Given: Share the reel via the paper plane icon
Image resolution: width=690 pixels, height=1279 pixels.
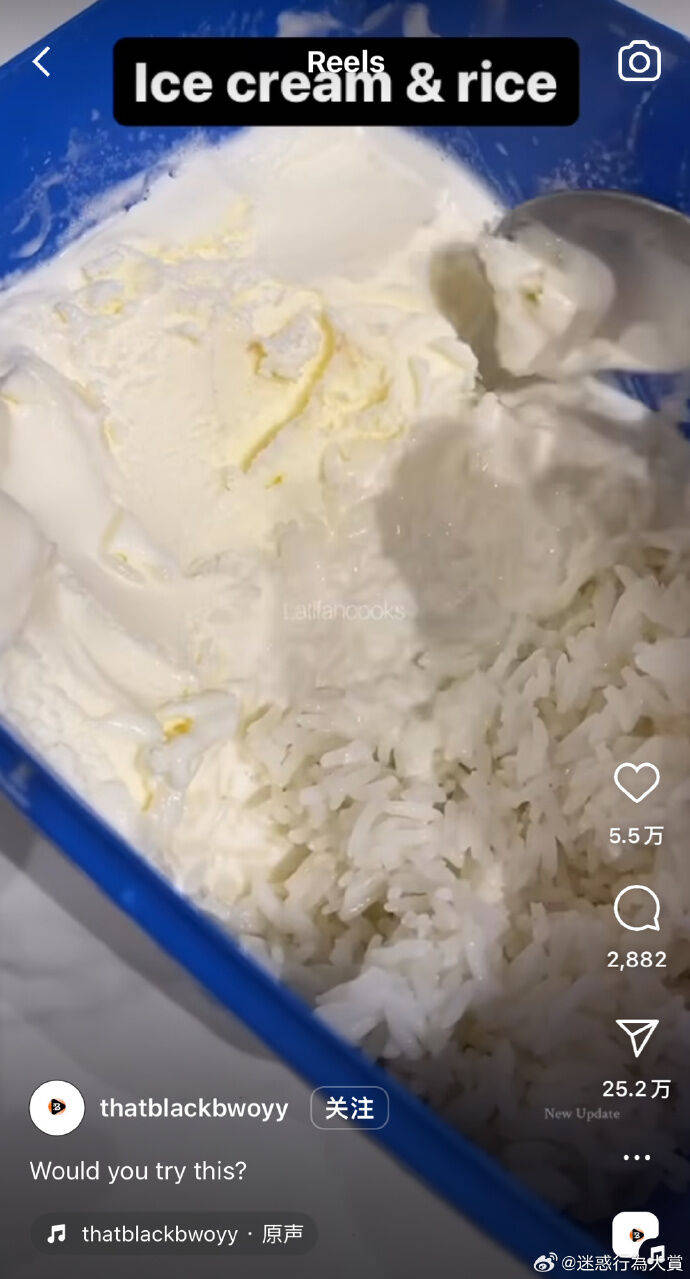Looking at the screenshot, I should 636,1038.
